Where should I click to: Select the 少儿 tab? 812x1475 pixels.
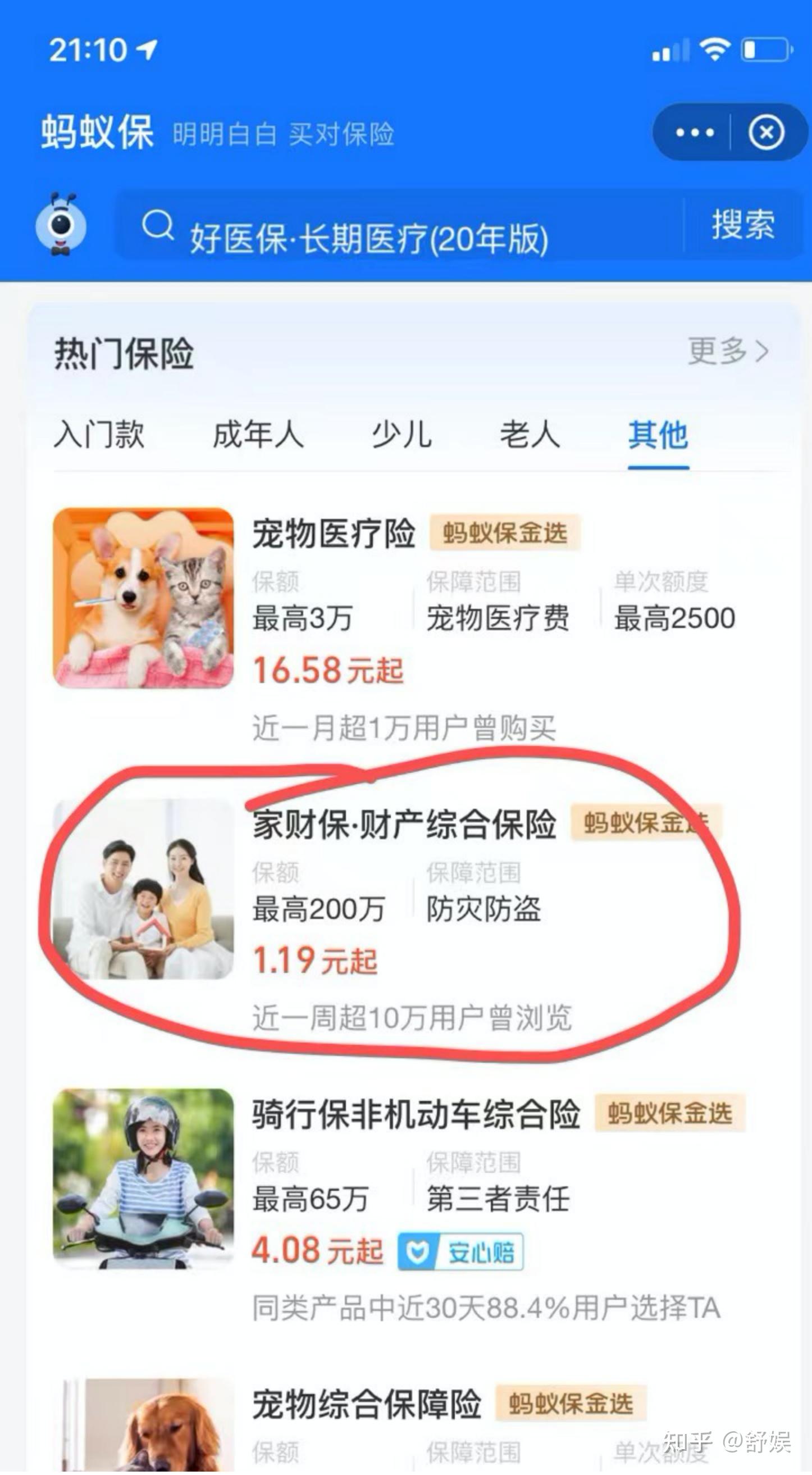(x=402, y=434)
